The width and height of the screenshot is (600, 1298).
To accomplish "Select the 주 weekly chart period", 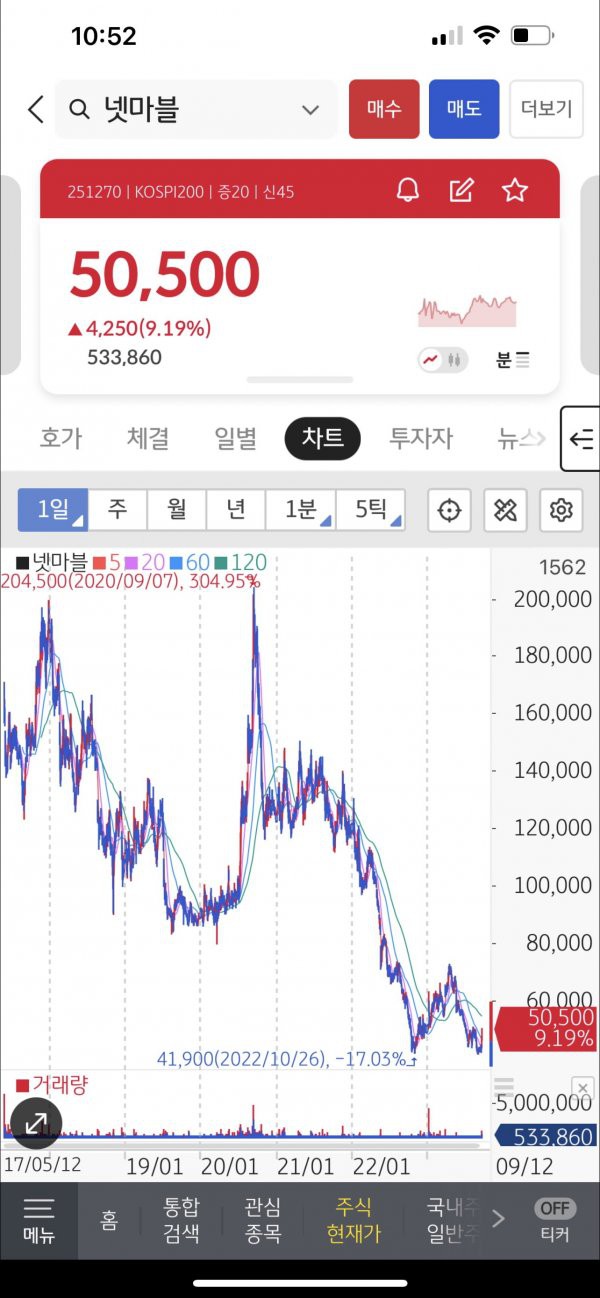I will click(118, 510).
